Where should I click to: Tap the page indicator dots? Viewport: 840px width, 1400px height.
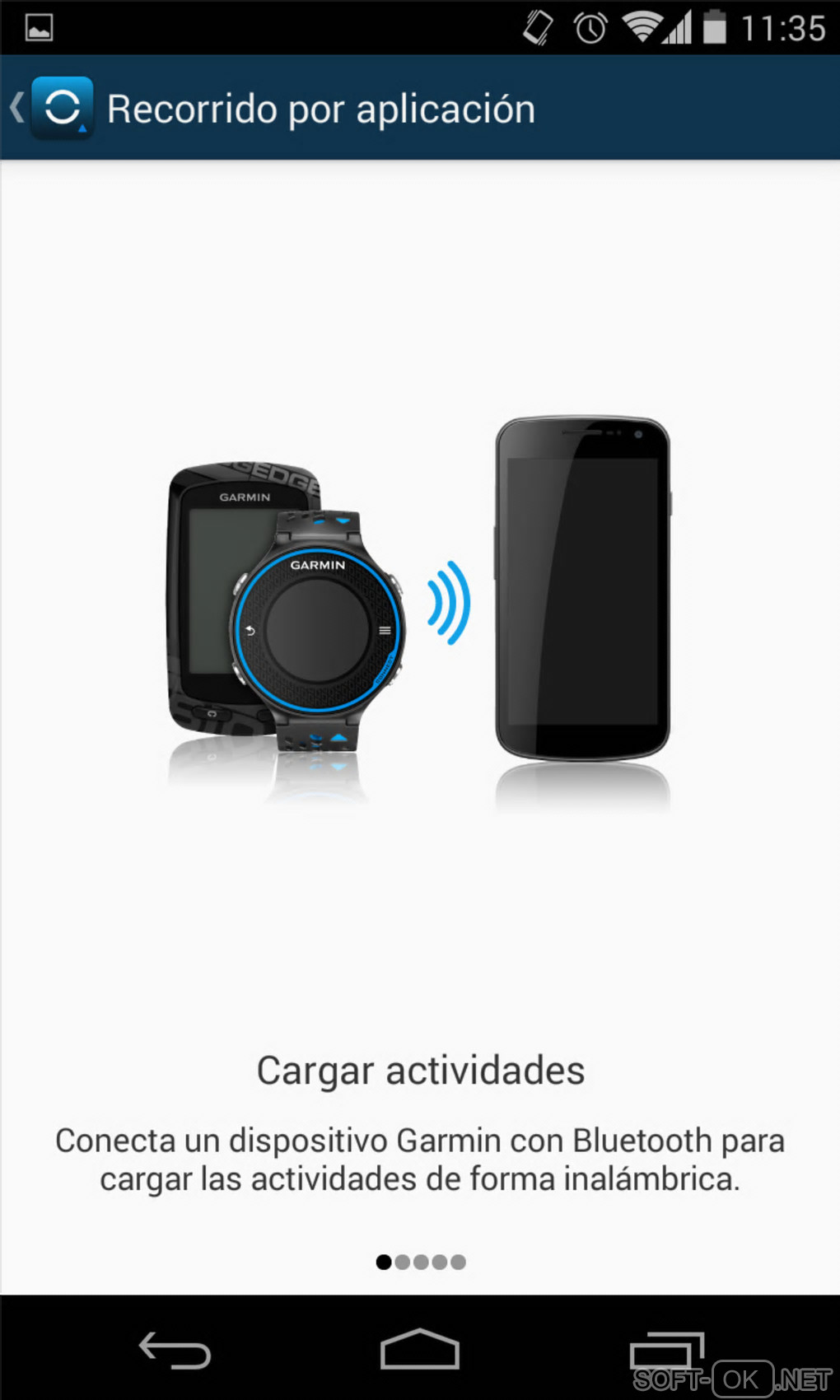click(420, 1262)
